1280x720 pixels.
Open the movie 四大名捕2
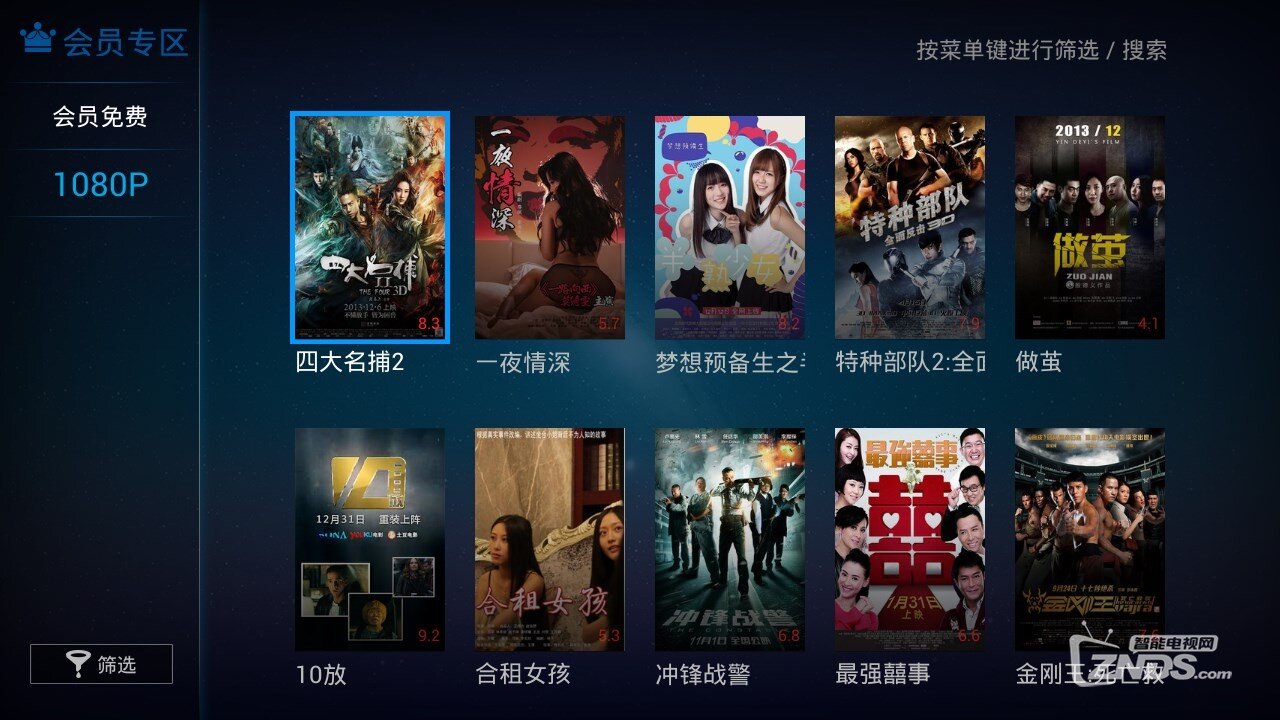pyautogui.click(x=370, y=227)
